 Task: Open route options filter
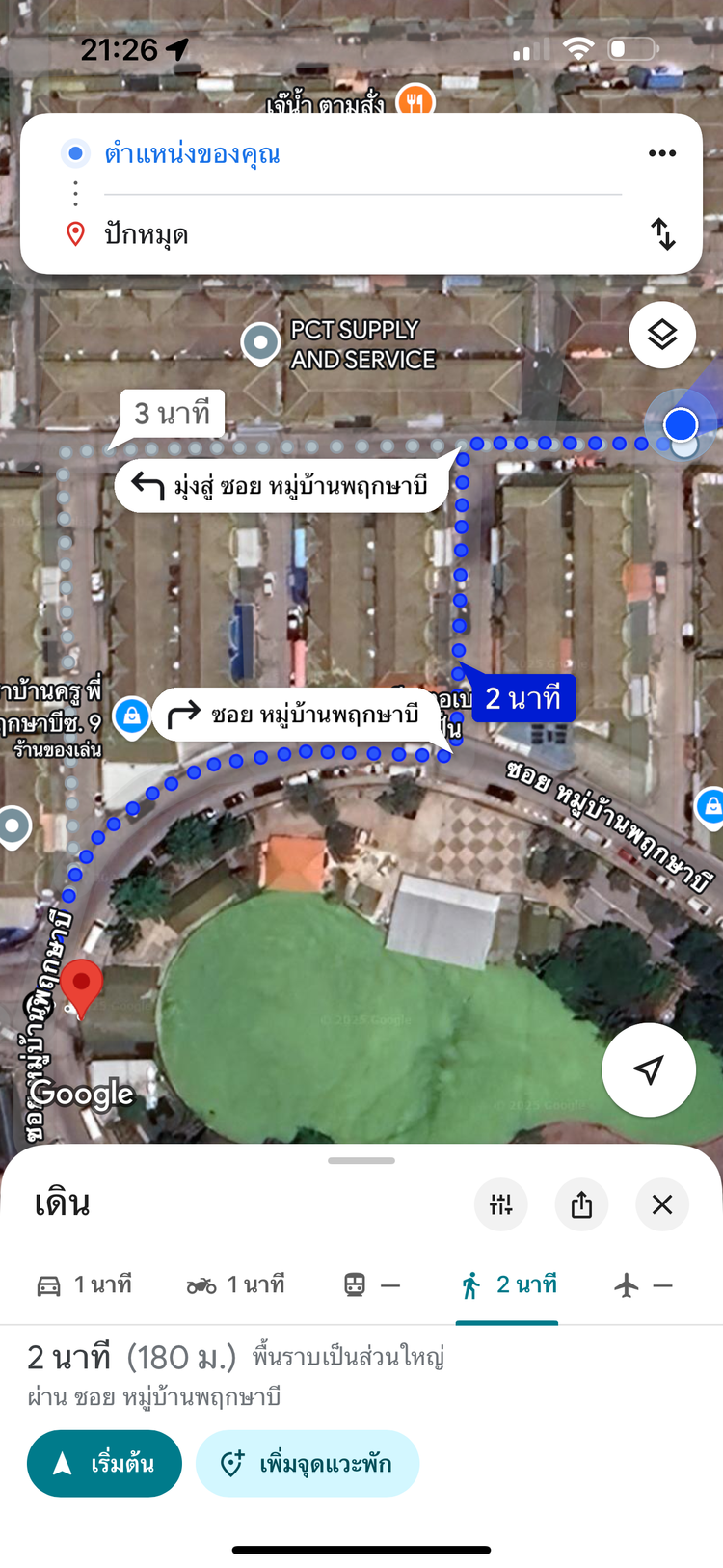point(501,1204)
